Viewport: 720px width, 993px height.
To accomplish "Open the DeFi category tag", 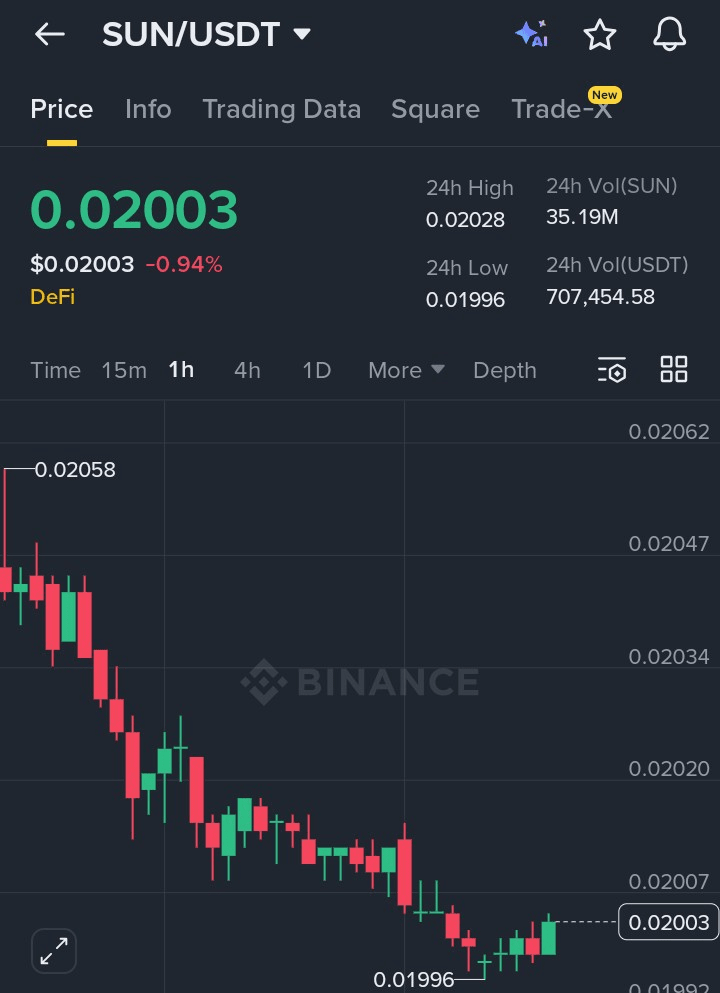I will point(52,297).
